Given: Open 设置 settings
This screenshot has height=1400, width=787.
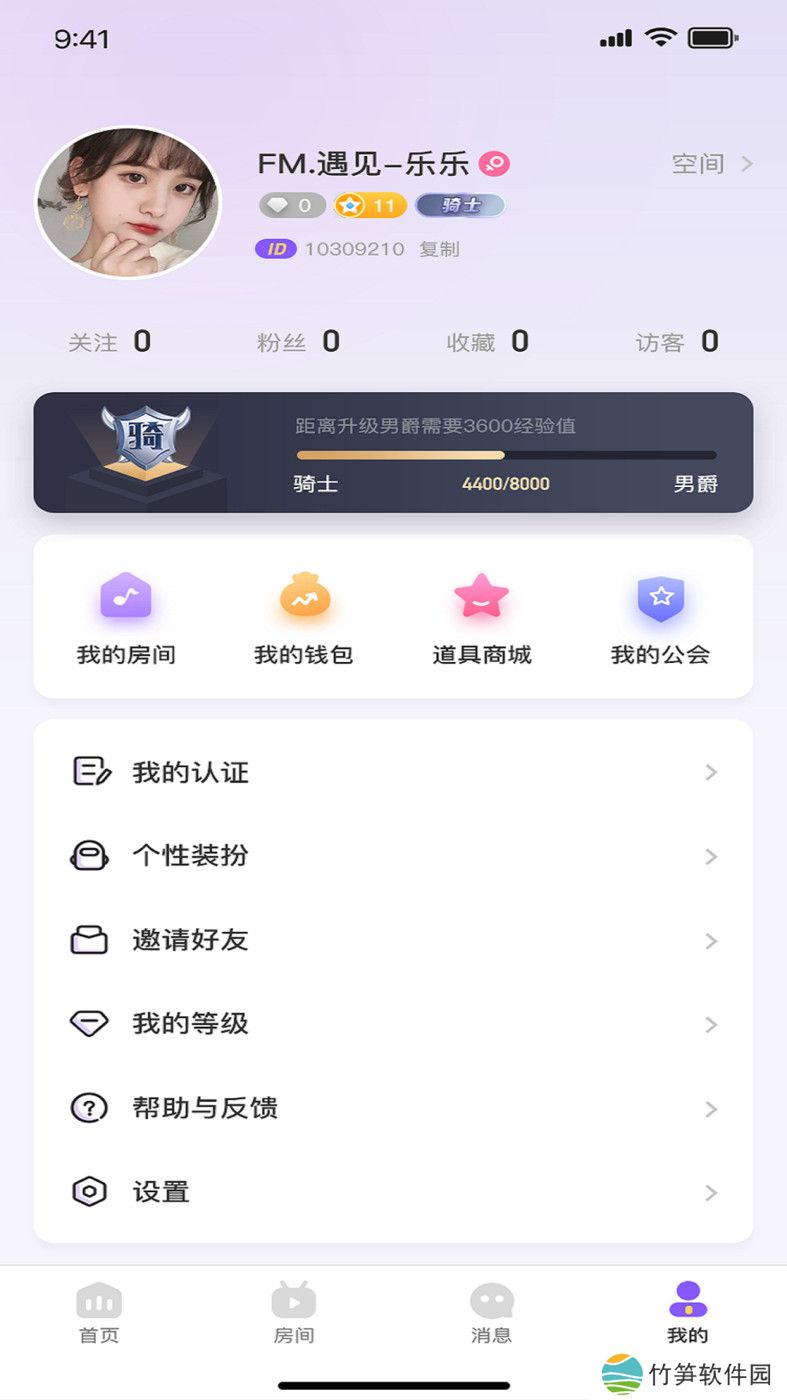Looking at the screenshot, I should click(393, 1192).
